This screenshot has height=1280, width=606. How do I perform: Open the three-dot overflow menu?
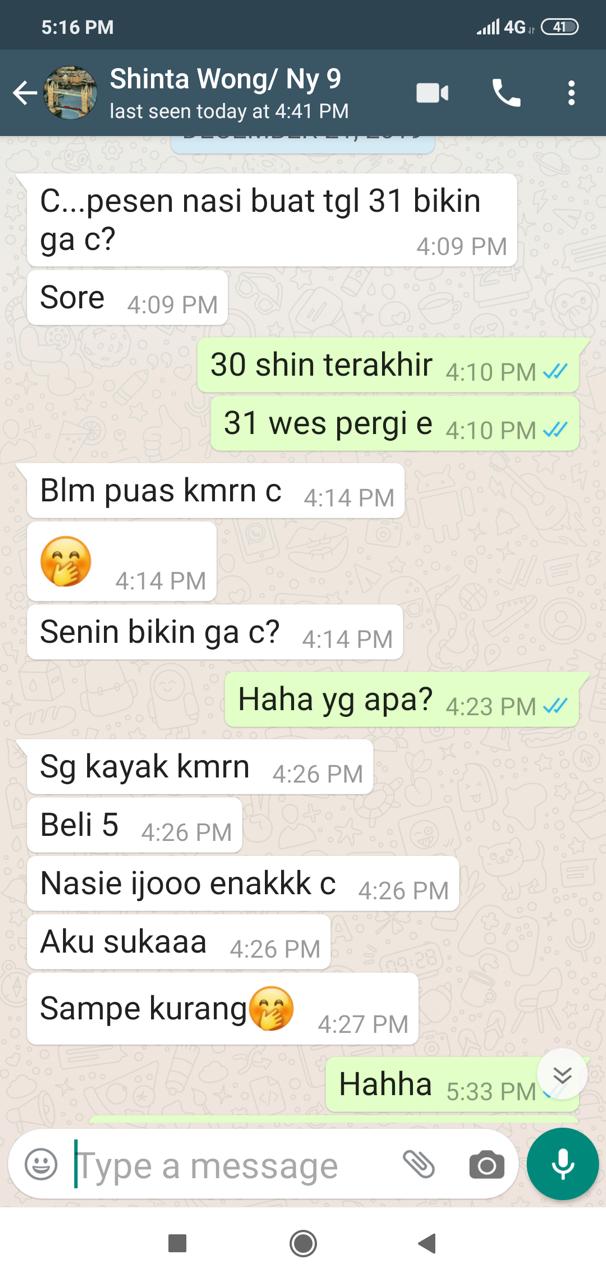(571, 93)
